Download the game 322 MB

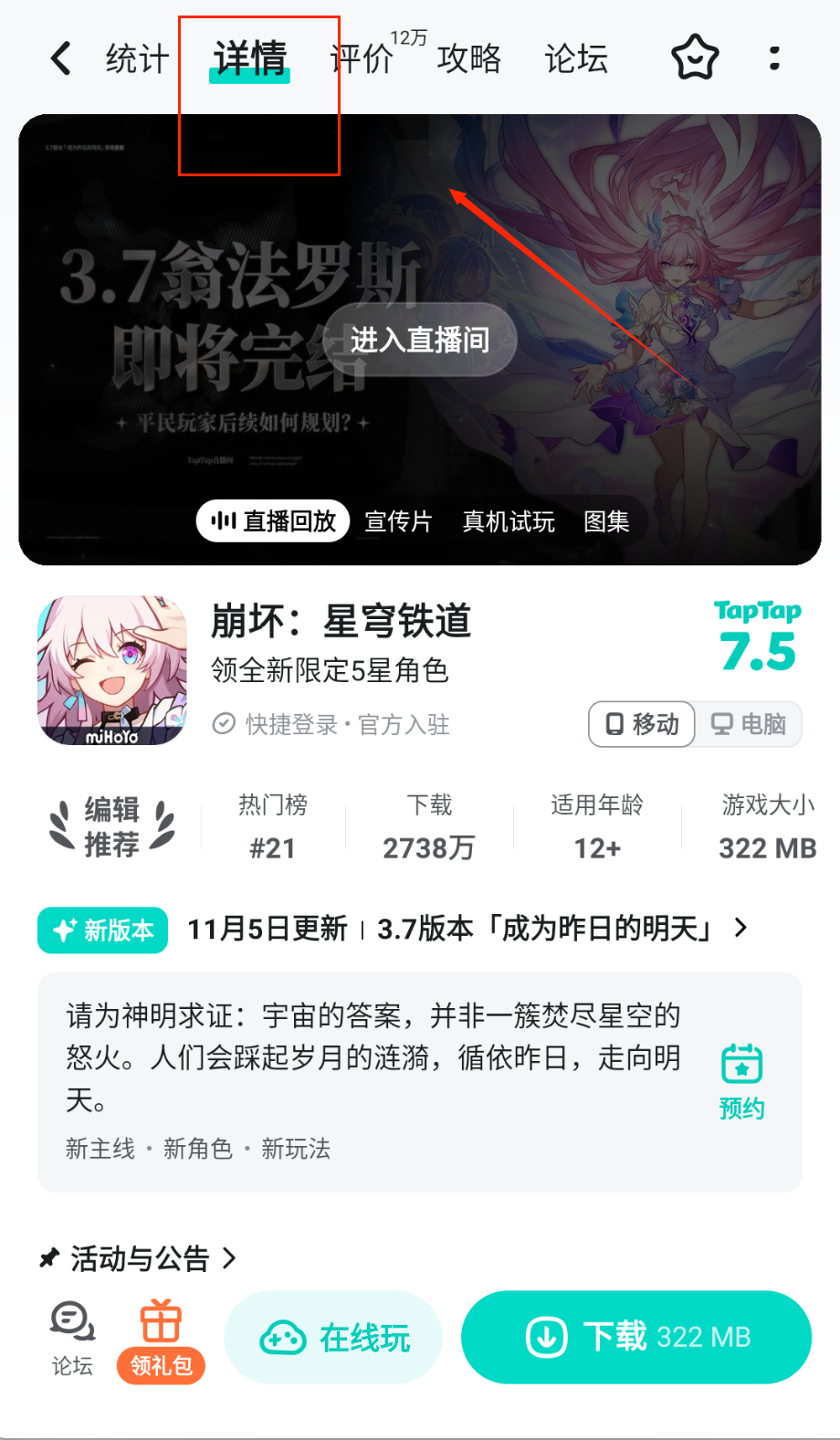(636, 1337)
